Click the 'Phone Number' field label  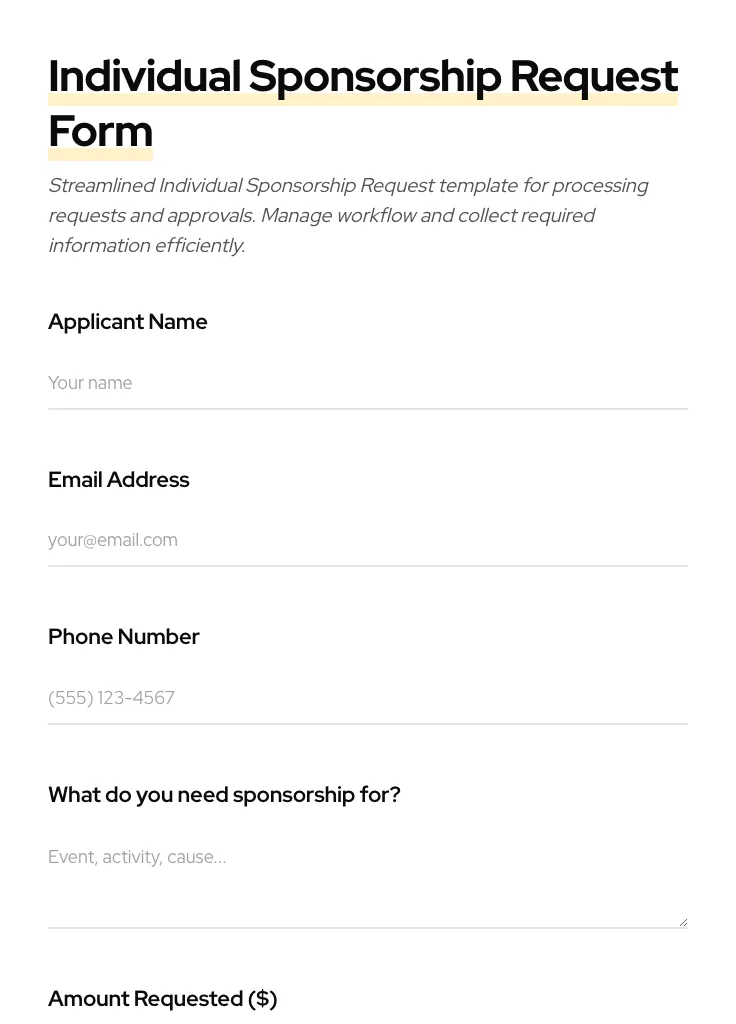pyautogui.click(x=123, y=636)
